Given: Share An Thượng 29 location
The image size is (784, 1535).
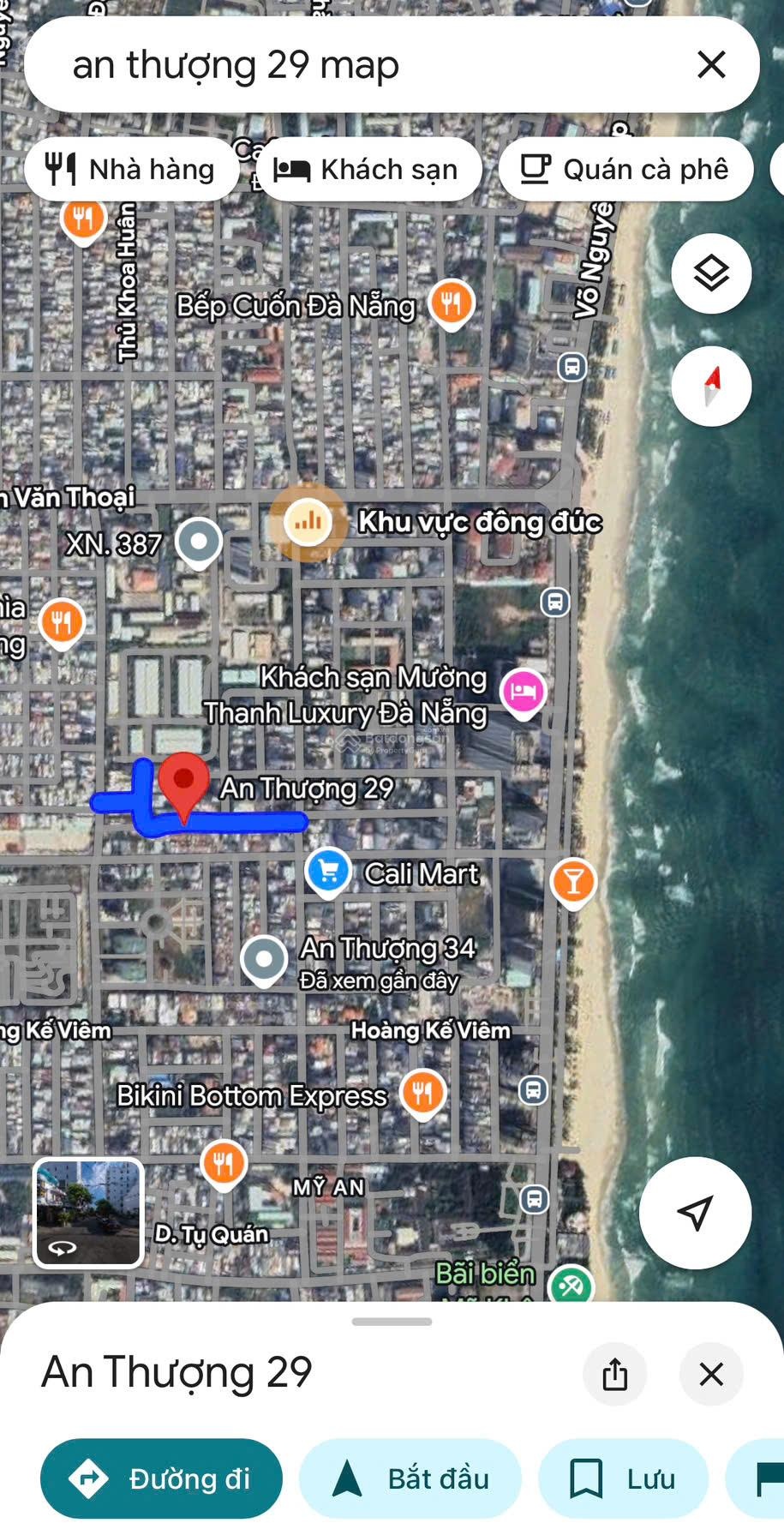Looking at the screenshot, I should click(614, 1374).
